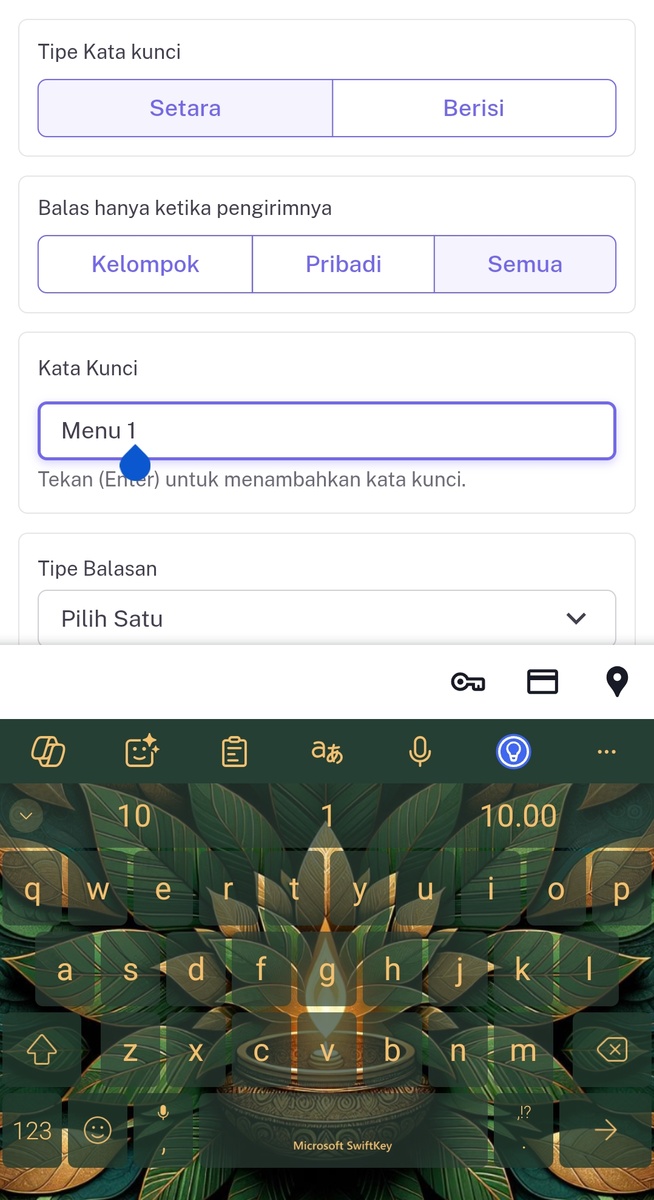Screen dimensions: 654x1200
Task: Open the keyboard translator tool
Action: tap(327, 751)
